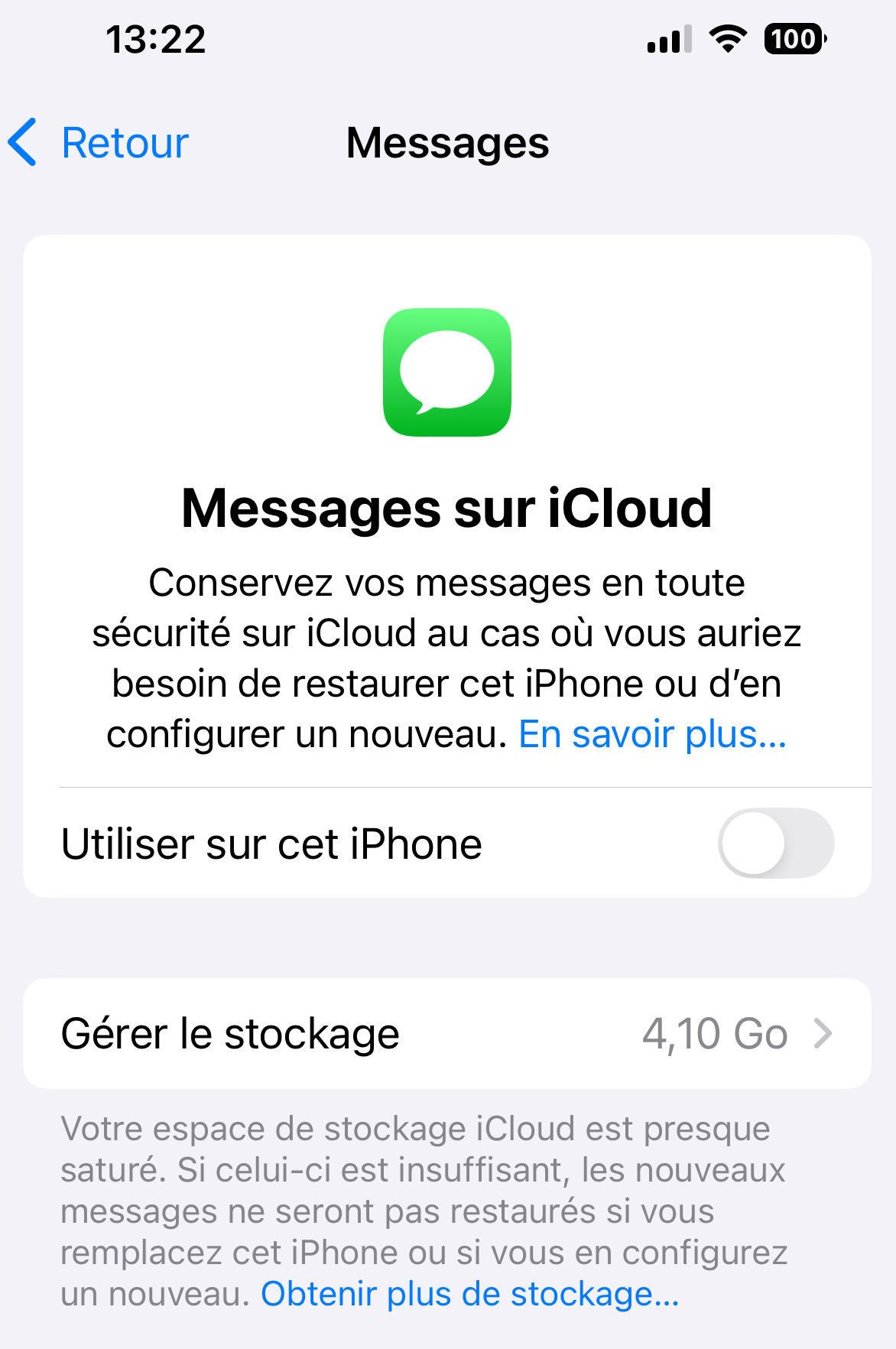Viewport: 896px width, 1349px height.
Task: Enable Utiliser sur cet iPhone
Action: click(x=775, y=844)
